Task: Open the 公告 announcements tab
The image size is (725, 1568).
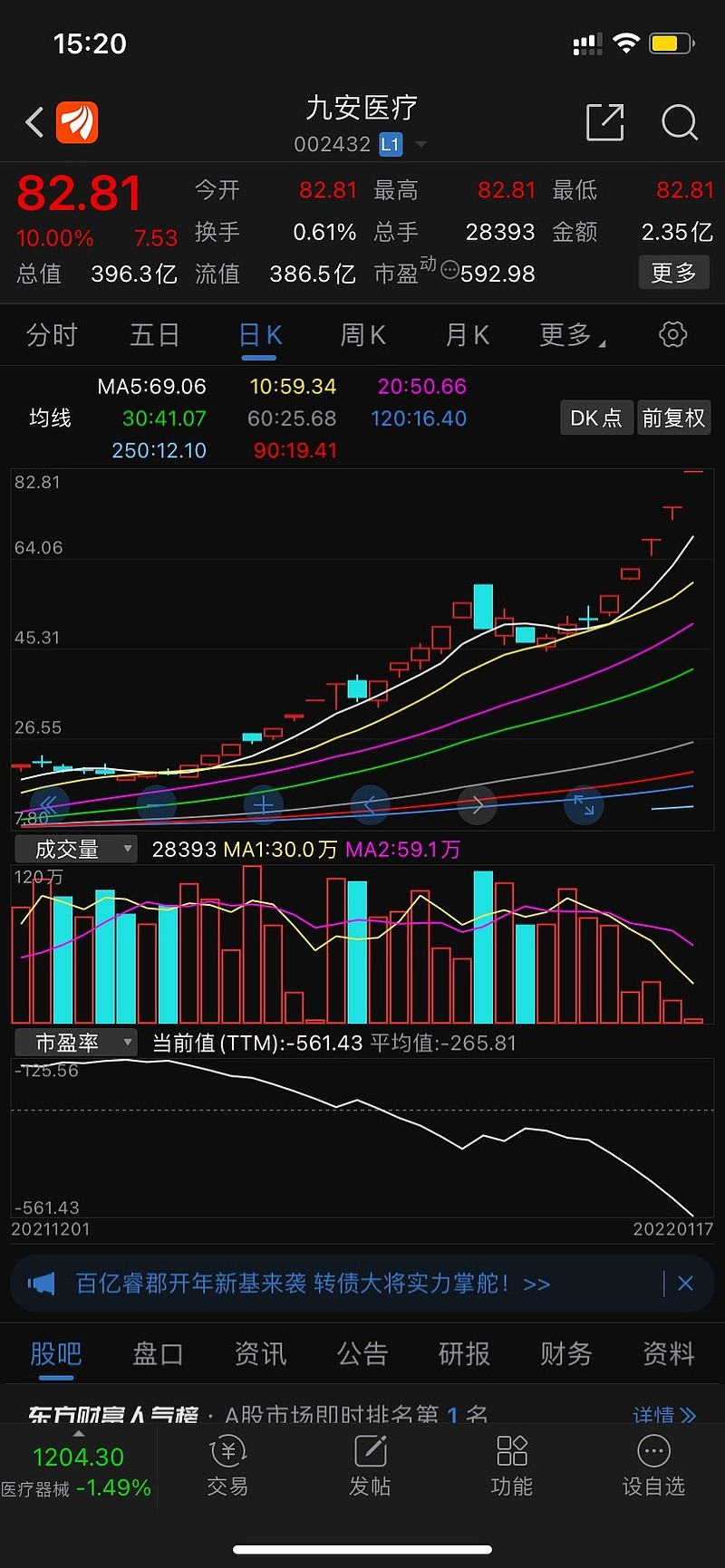Action: [x=362, y=1353]
